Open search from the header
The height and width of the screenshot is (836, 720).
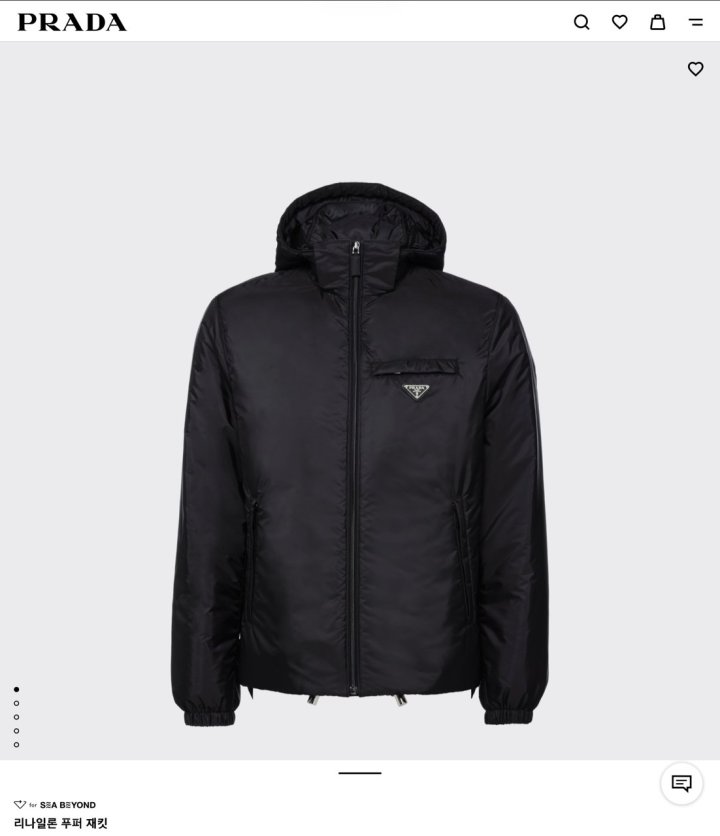pos(581,22)
